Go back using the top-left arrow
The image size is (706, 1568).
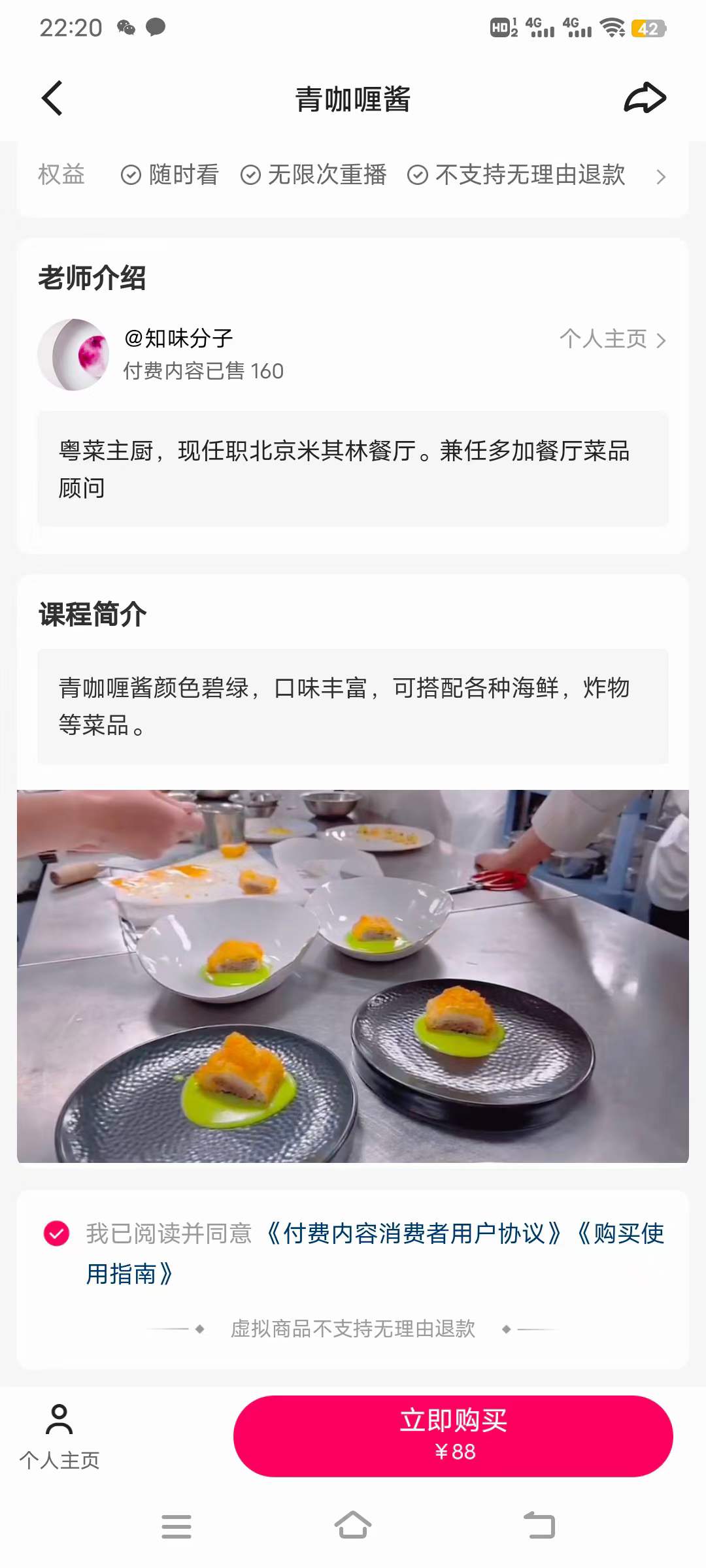point(52,98)
